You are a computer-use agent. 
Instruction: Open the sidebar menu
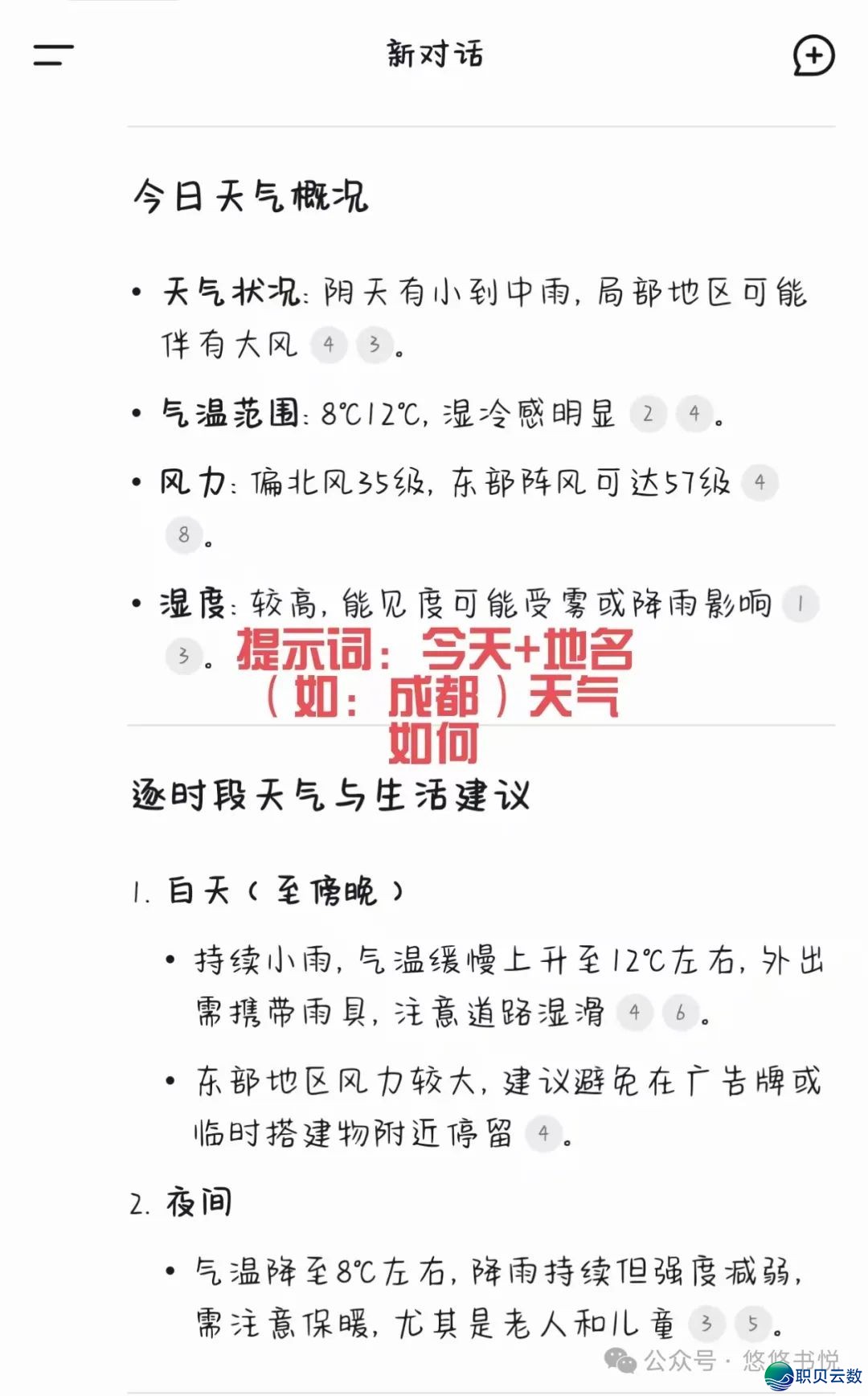53,55
